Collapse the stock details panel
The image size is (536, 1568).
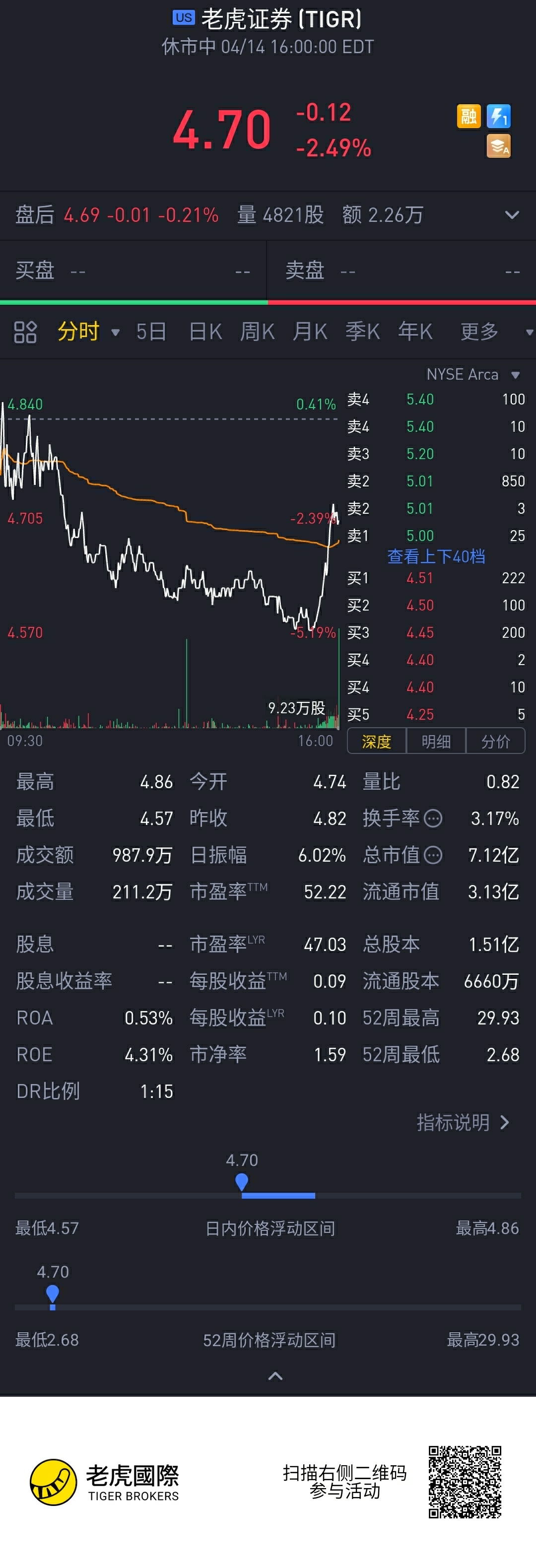point(275,1375)
